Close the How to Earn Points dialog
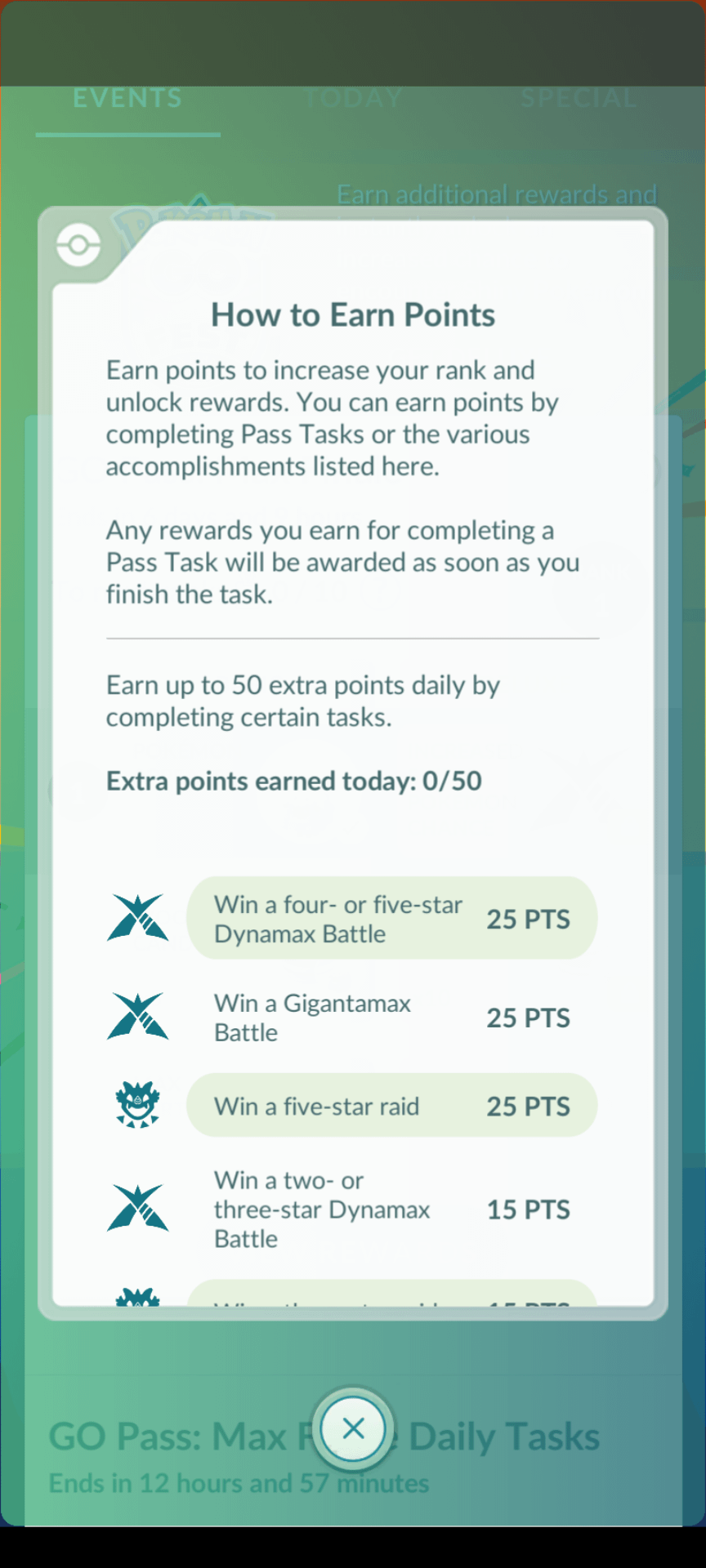This screenshot has width=706, height=1568. point(353,1428)
